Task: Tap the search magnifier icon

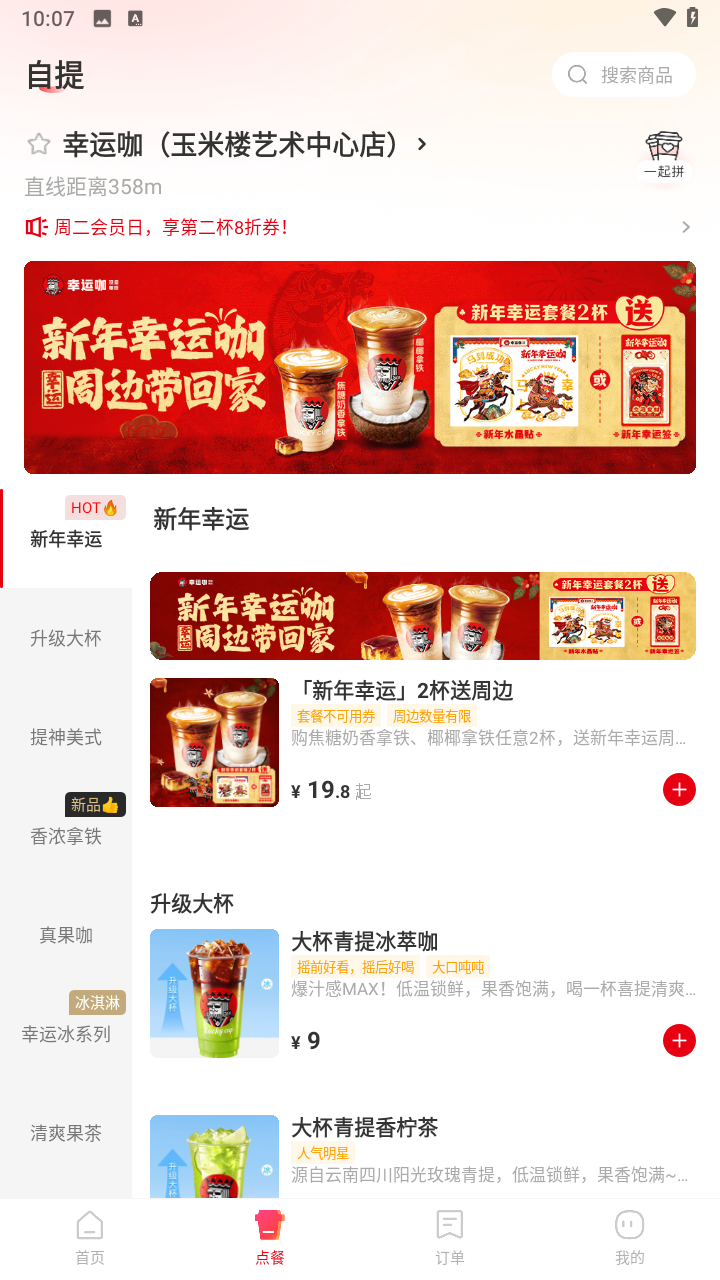Action: pyautogui.click(x=578, y=74)
